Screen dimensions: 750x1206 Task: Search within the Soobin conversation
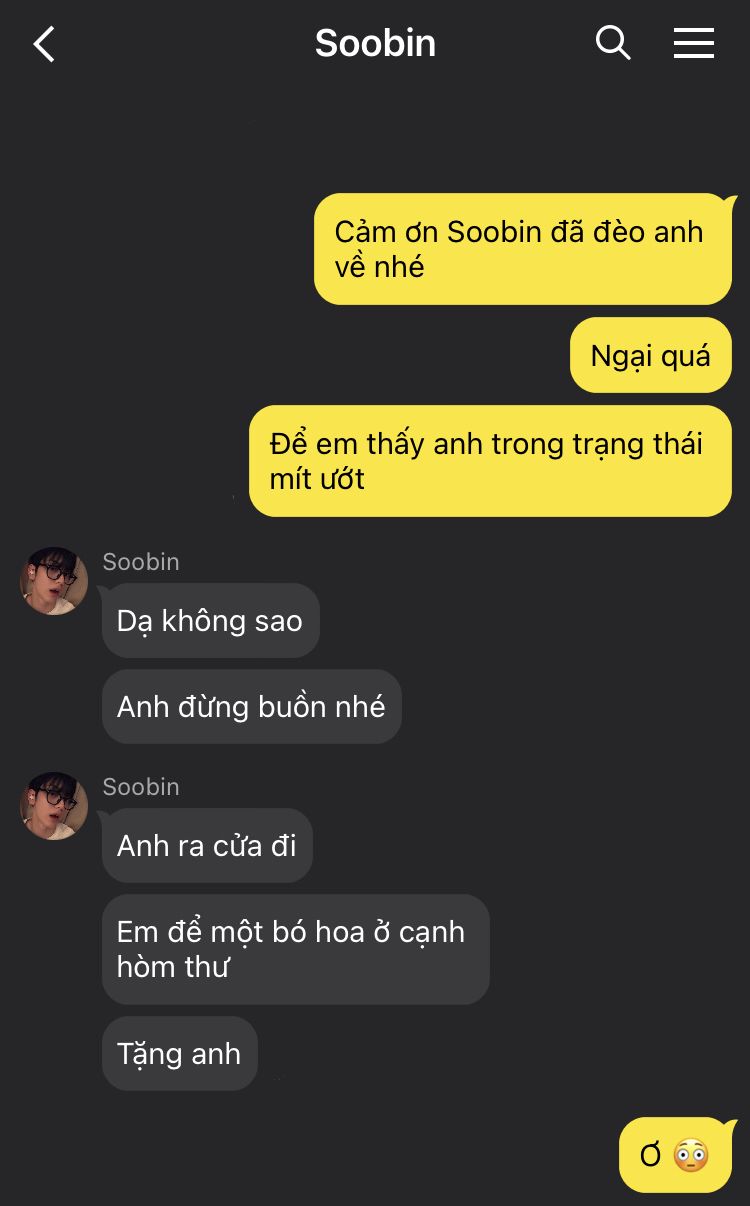coord(613,43)
